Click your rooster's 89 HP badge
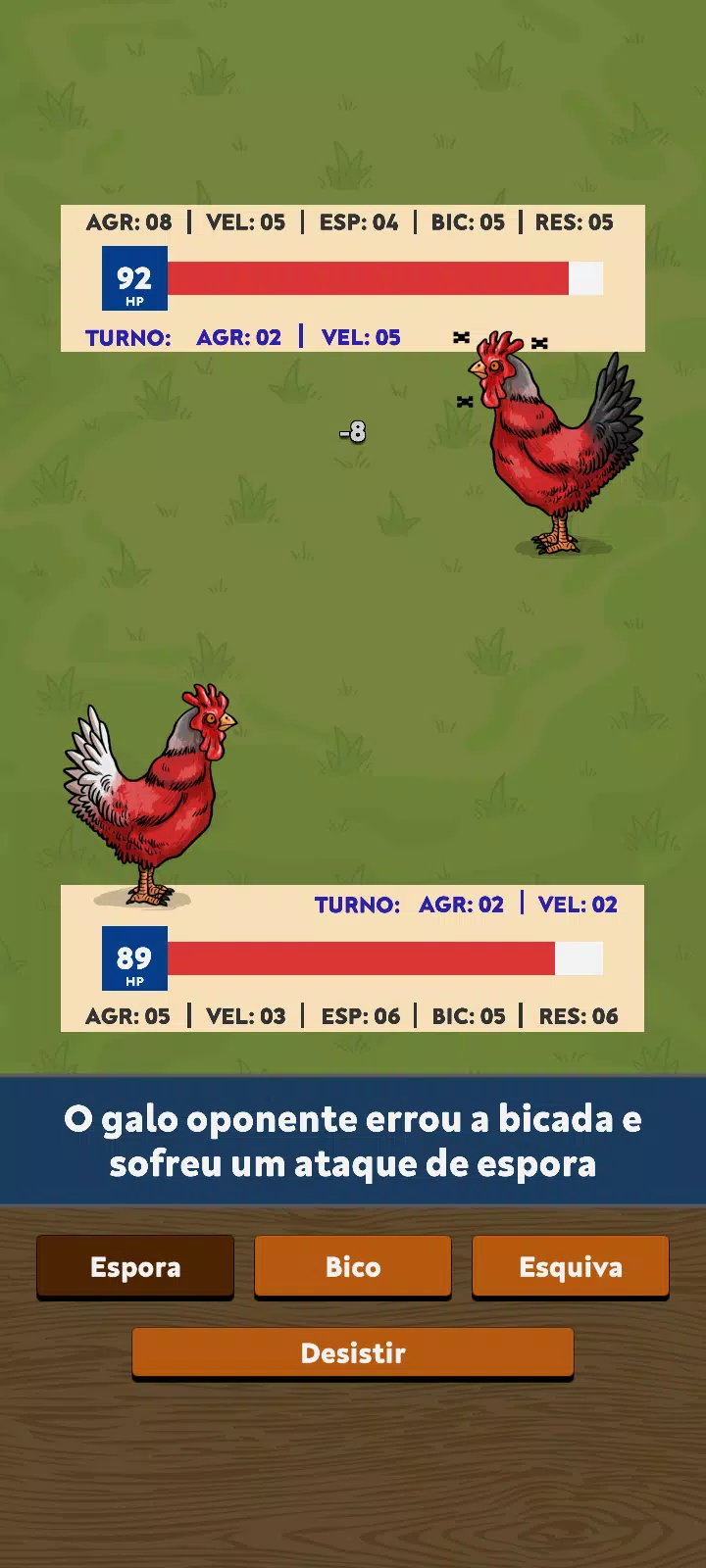 pyautogui.click(x=134, y=957)
